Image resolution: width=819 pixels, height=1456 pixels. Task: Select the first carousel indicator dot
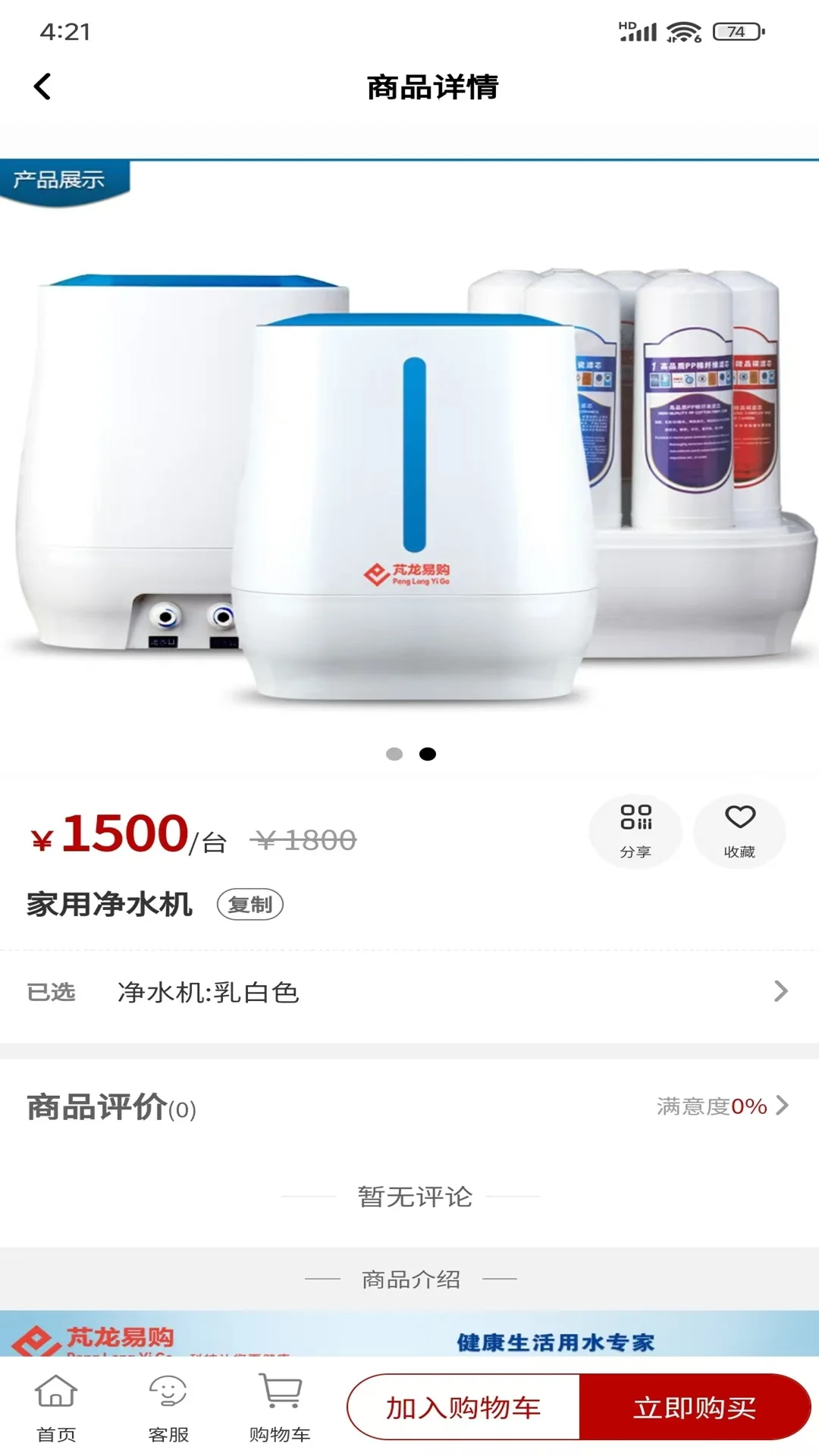(x=394, y=754)
